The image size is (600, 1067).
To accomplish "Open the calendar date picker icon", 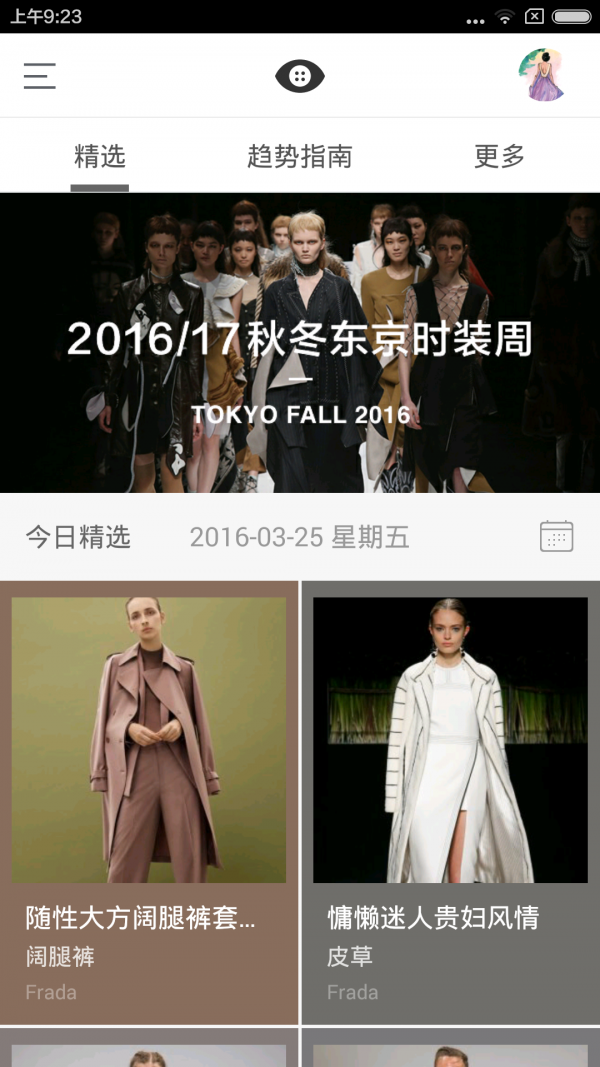I will 556,537.
